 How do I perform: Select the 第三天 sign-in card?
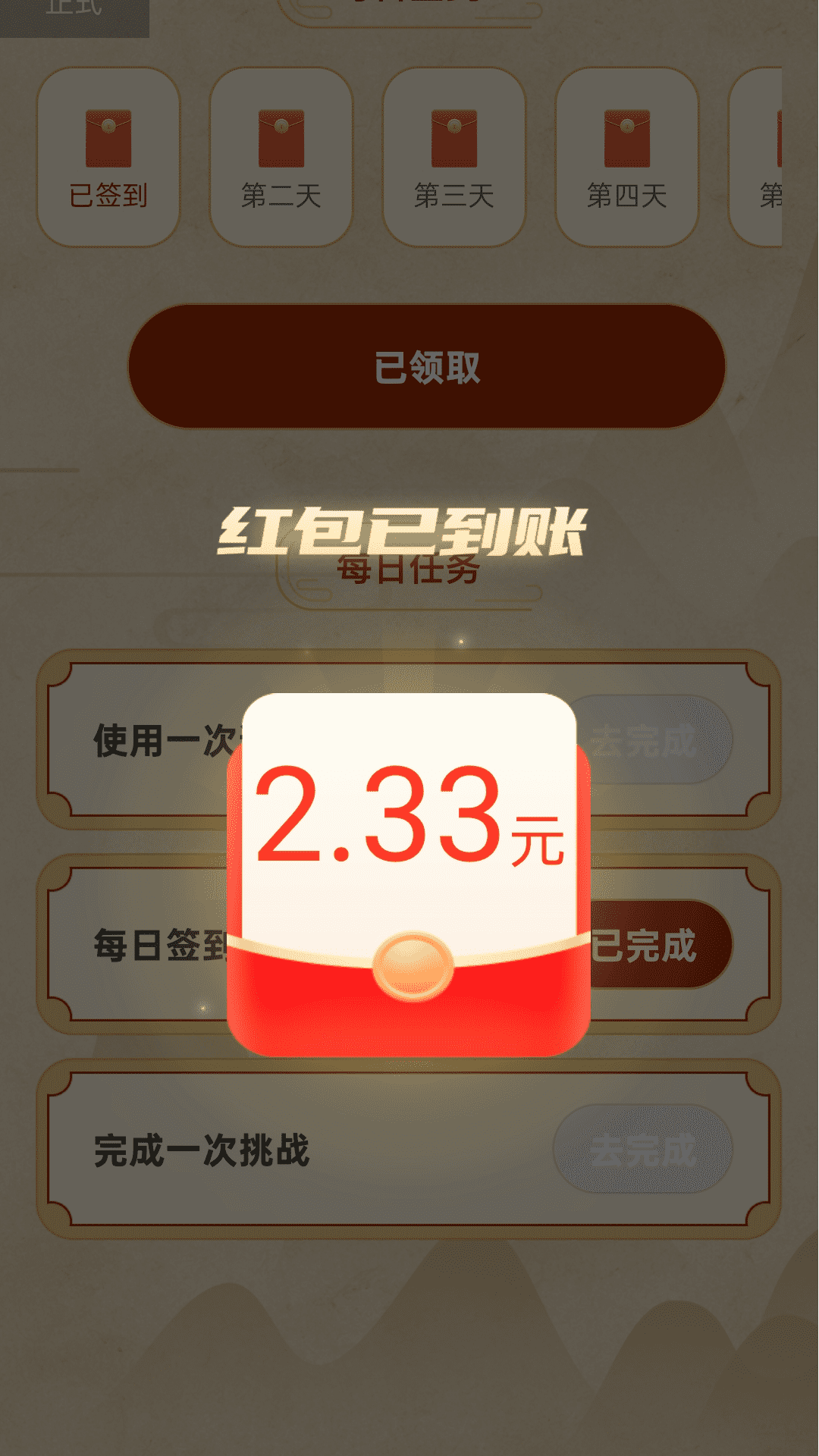tap(454, 157)
